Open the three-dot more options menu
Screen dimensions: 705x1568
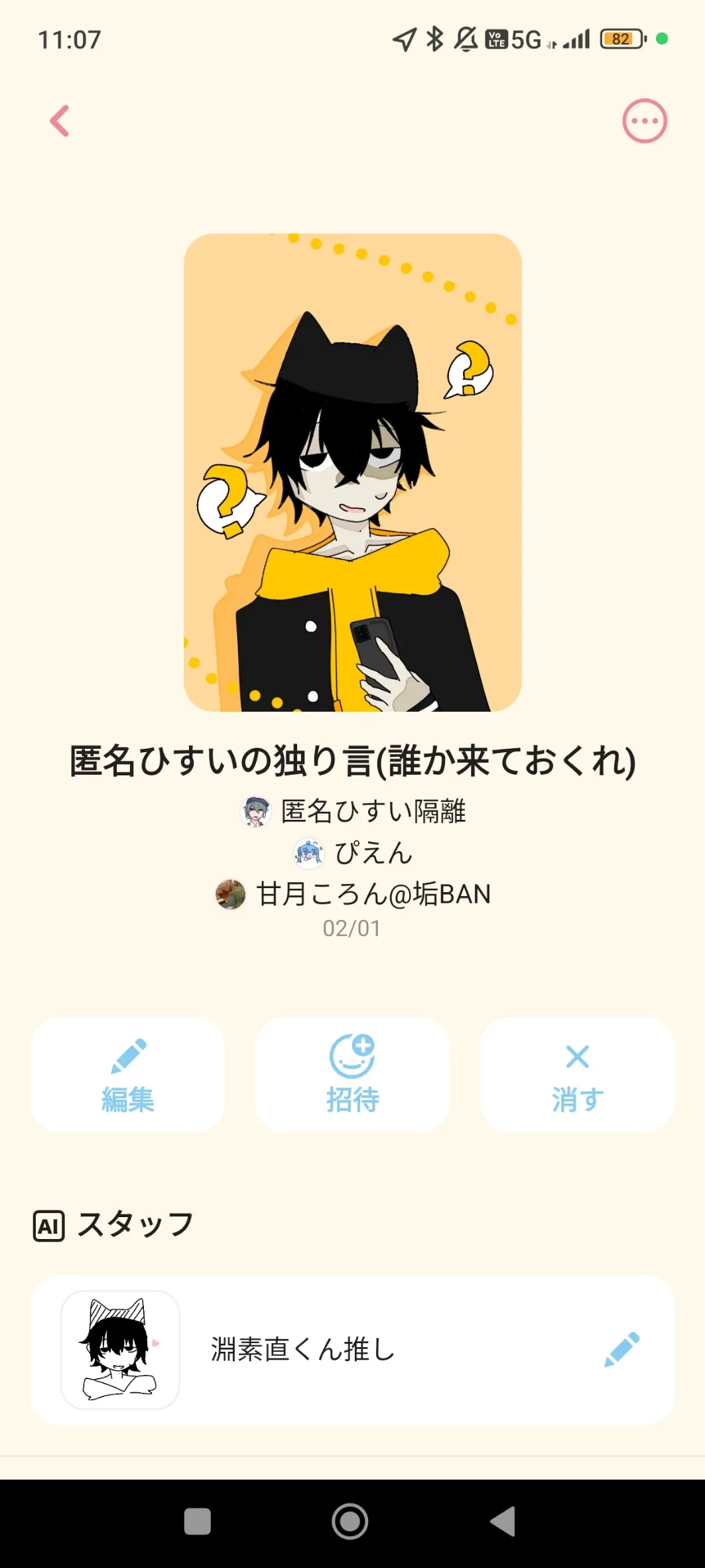coord(644,121)
